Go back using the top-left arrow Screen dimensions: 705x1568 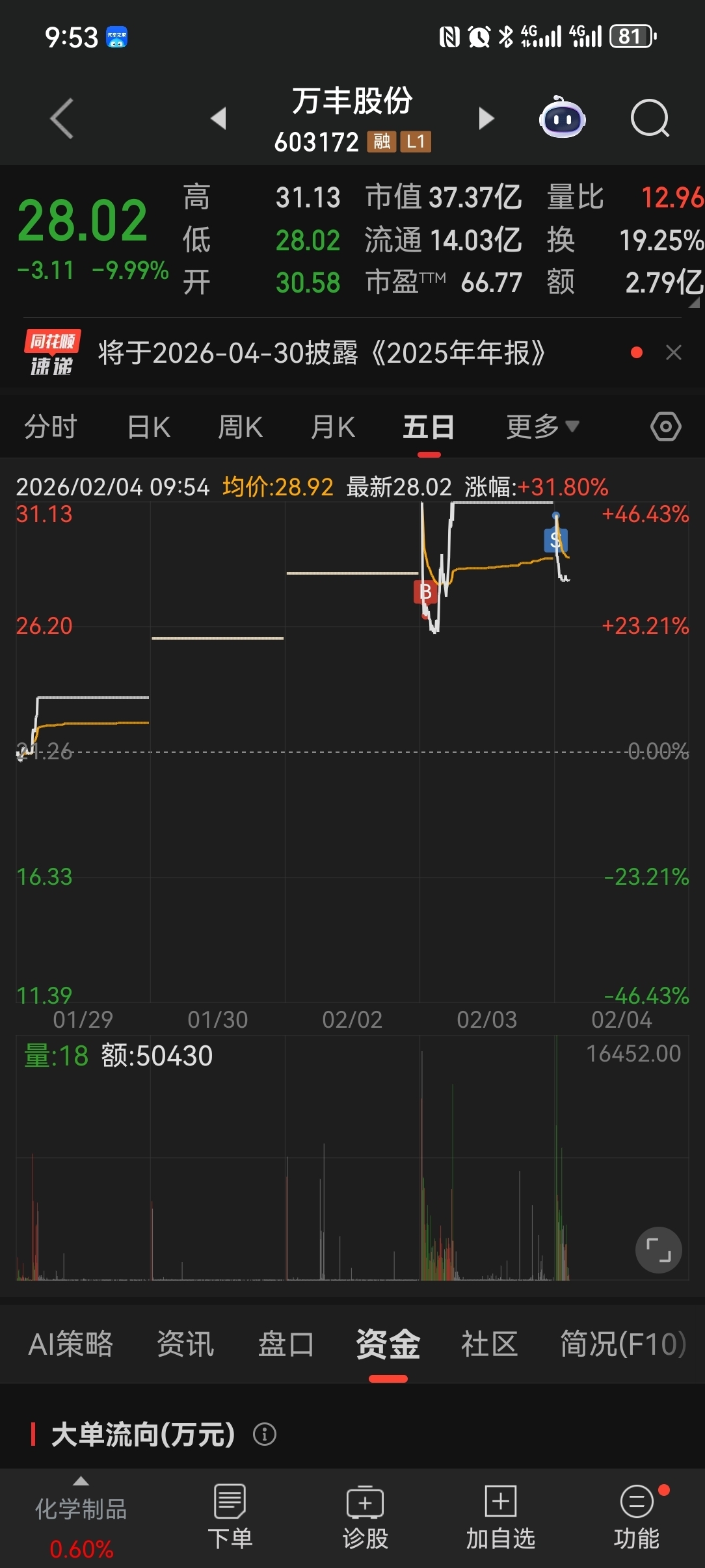62,118
